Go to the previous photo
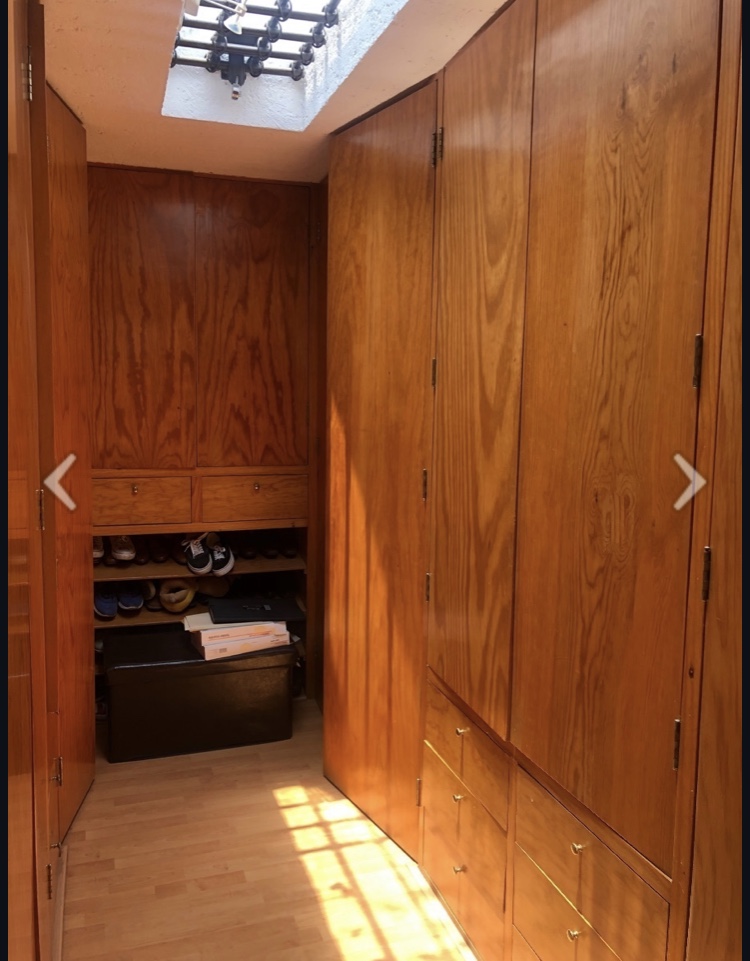Viewport: 750px width, 961px height. coord(60,482)
